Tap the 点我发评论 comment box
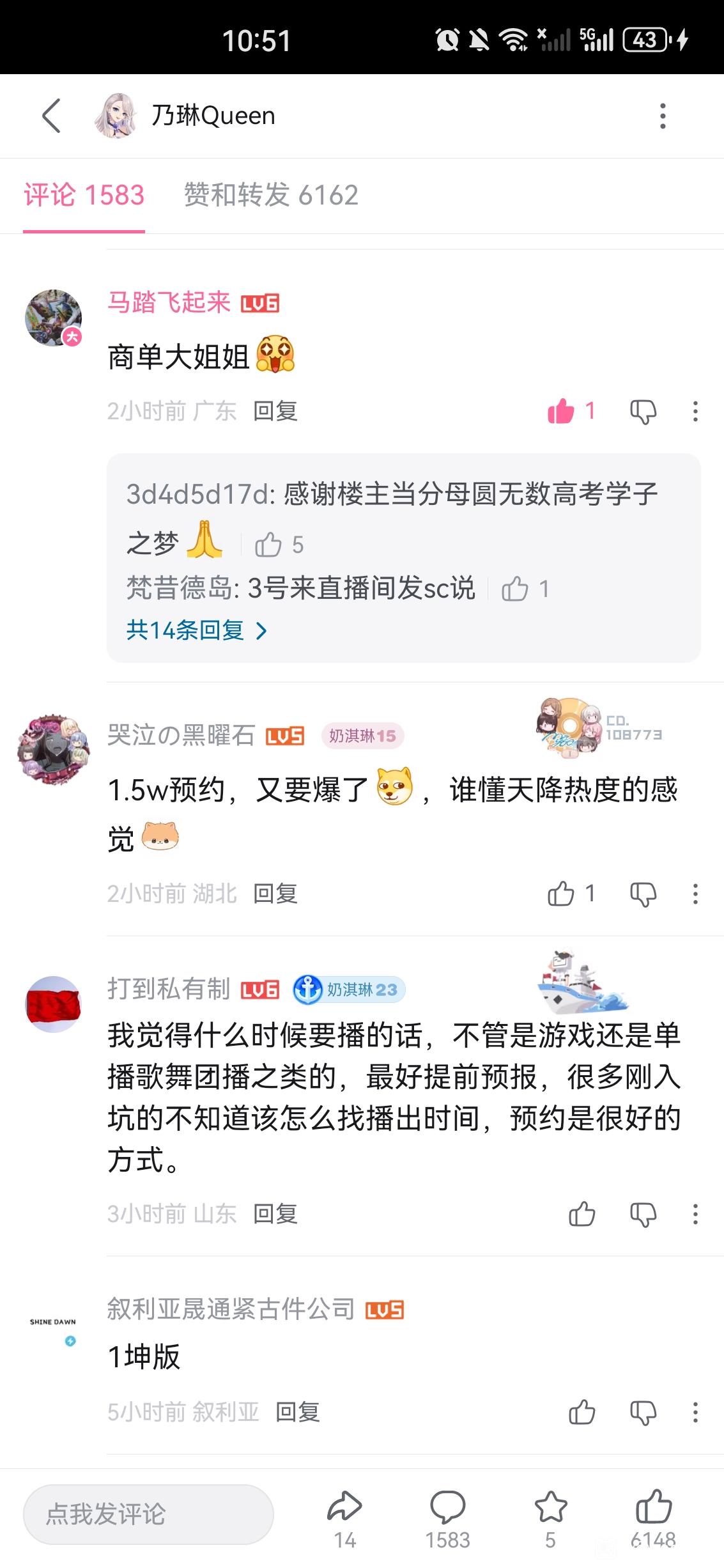724x1568 pixels. [x=148, y=1514]
